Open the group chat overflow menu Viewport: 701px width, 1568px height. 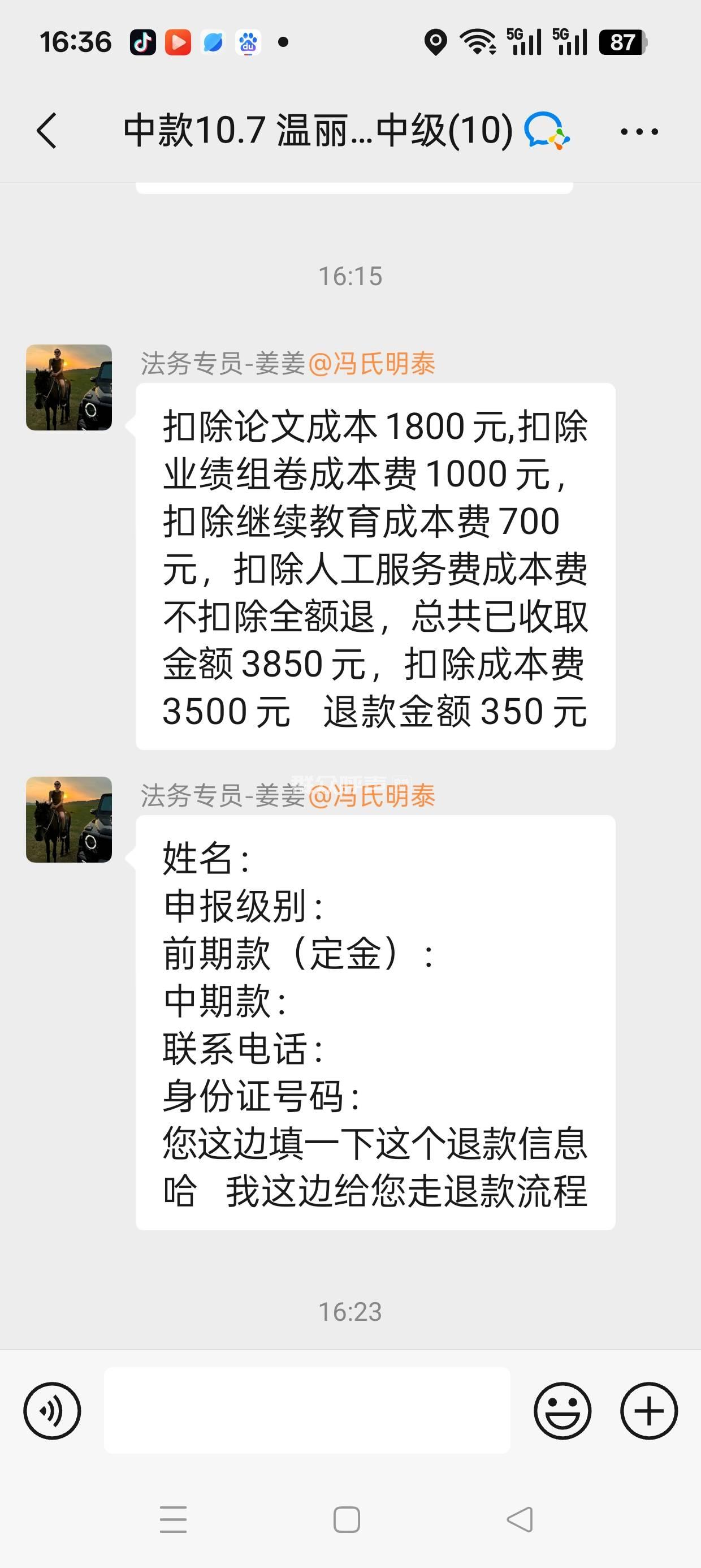click(x=639, y=131)
